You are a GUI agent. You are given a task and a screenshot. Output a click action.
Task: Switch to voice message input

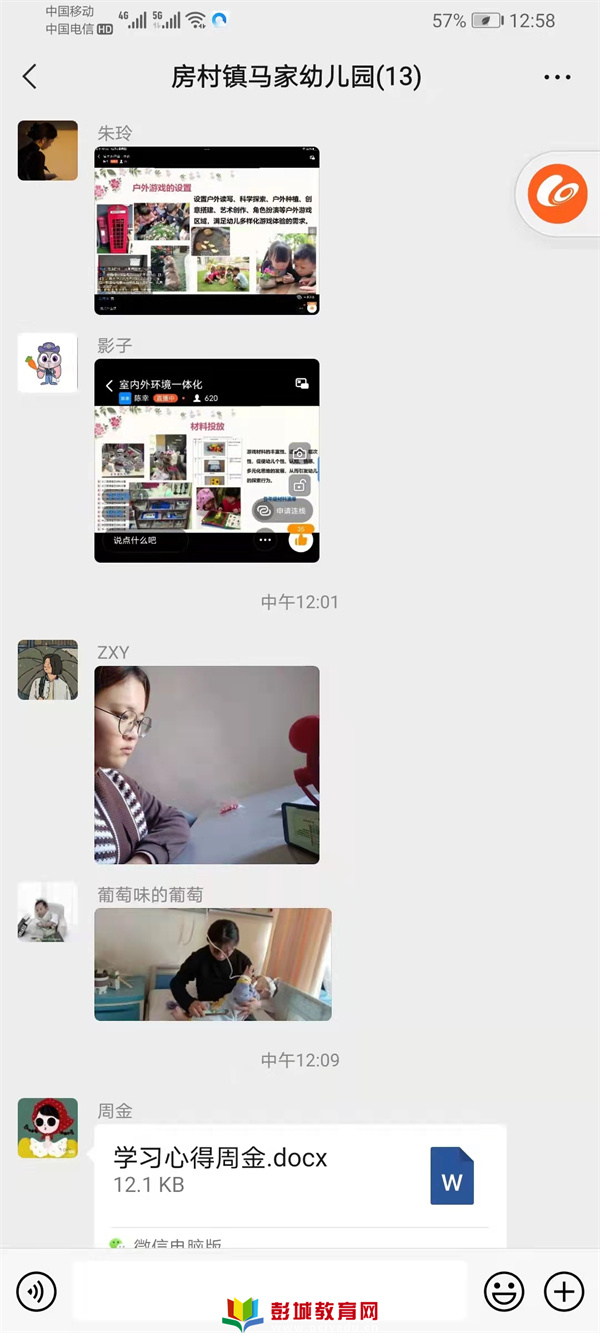click(x=37, y=1291)
